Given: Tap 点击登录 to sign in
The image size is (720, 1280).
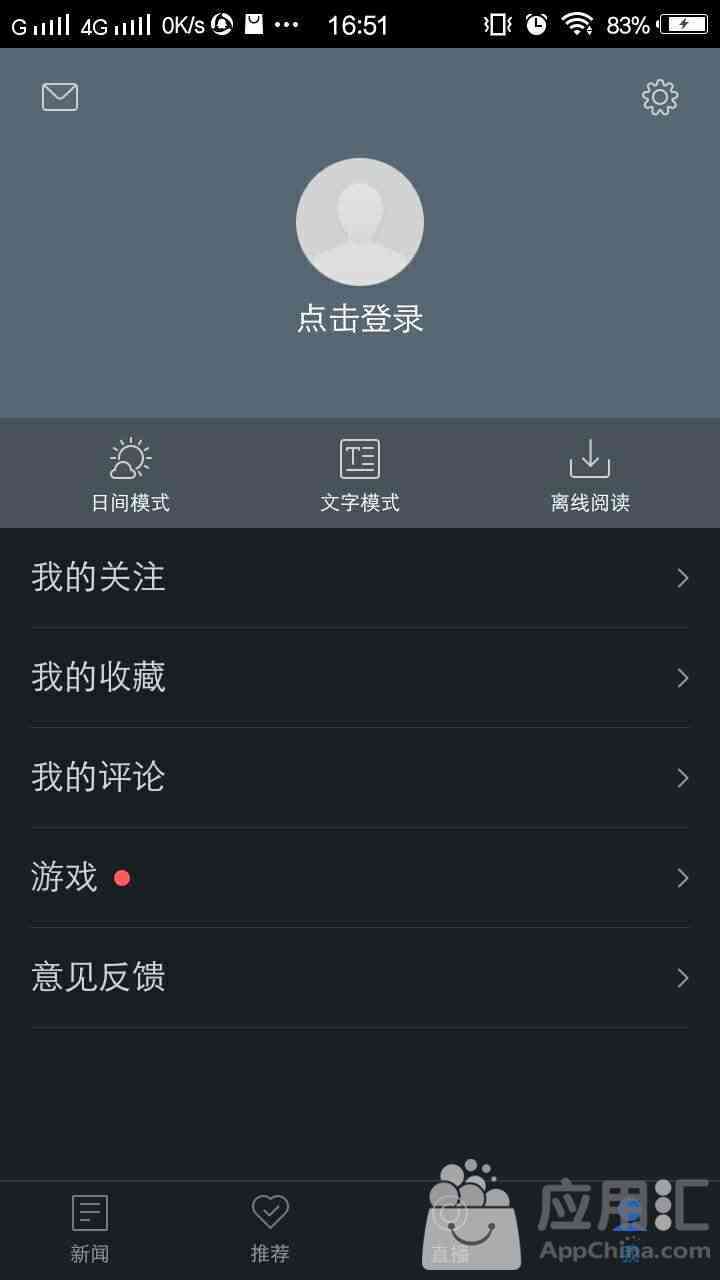Looking at the screenshot, I should [x=360, y=319].
